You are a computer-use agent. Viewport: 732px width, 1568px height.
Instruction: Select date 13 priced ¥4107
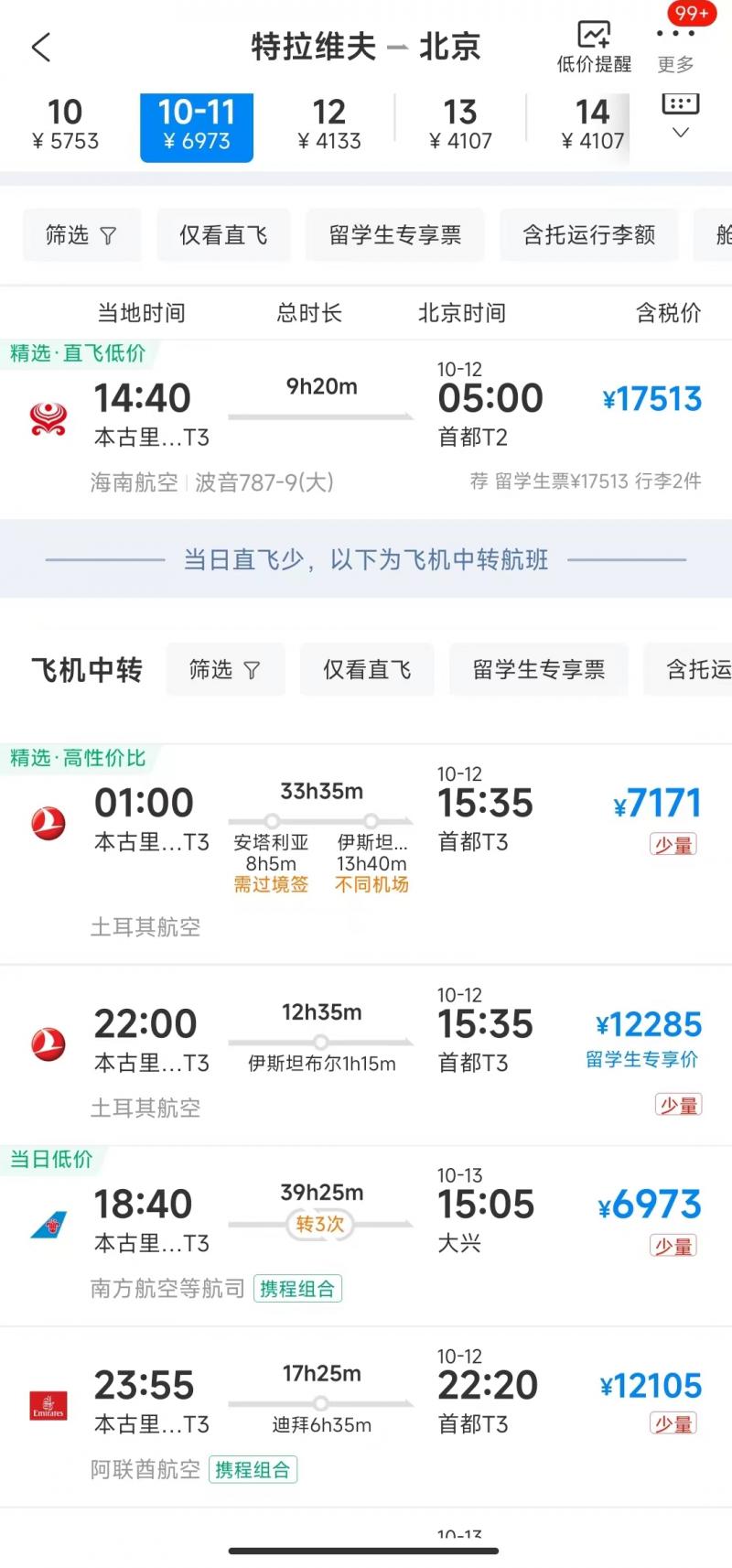(460, 125)
